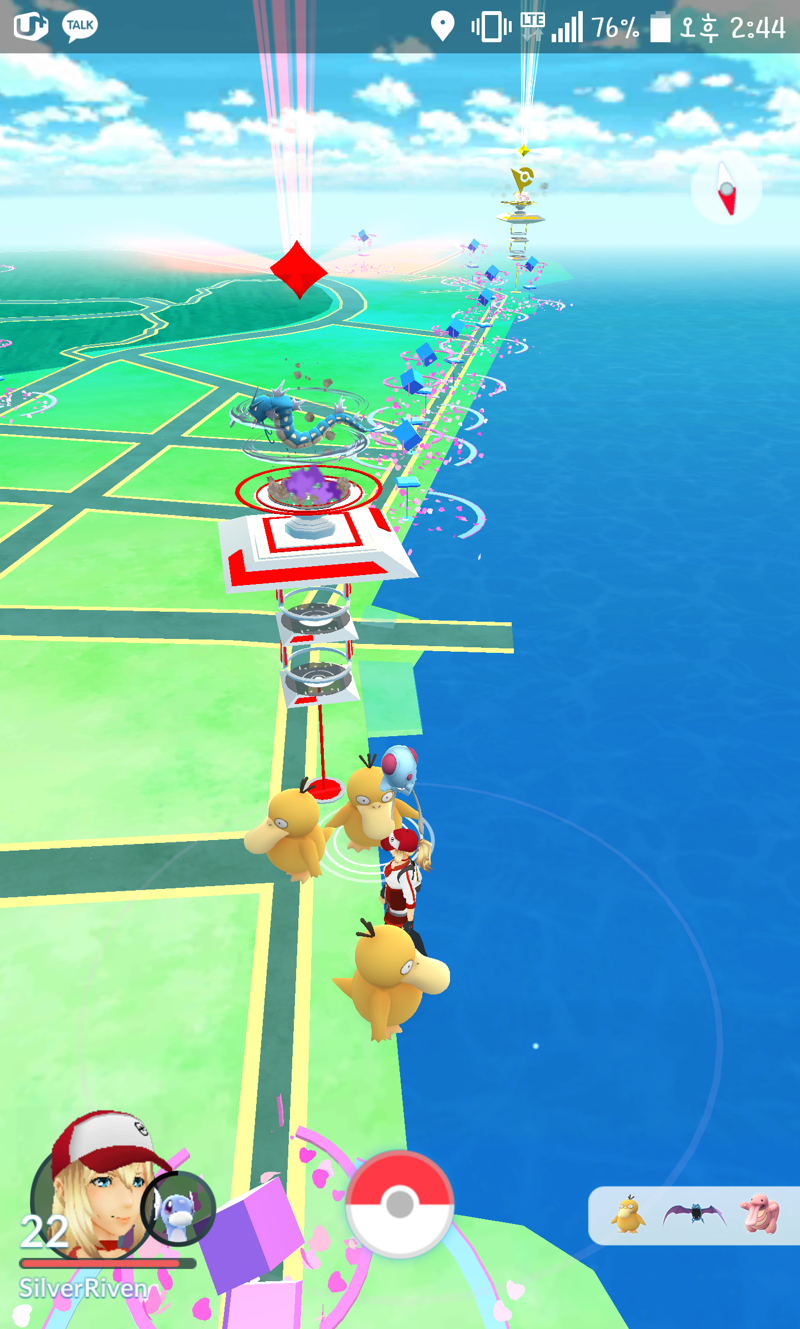Open the purple PokéStop with lure petals
This screenshot has height=1329, width=800.
250,1240
